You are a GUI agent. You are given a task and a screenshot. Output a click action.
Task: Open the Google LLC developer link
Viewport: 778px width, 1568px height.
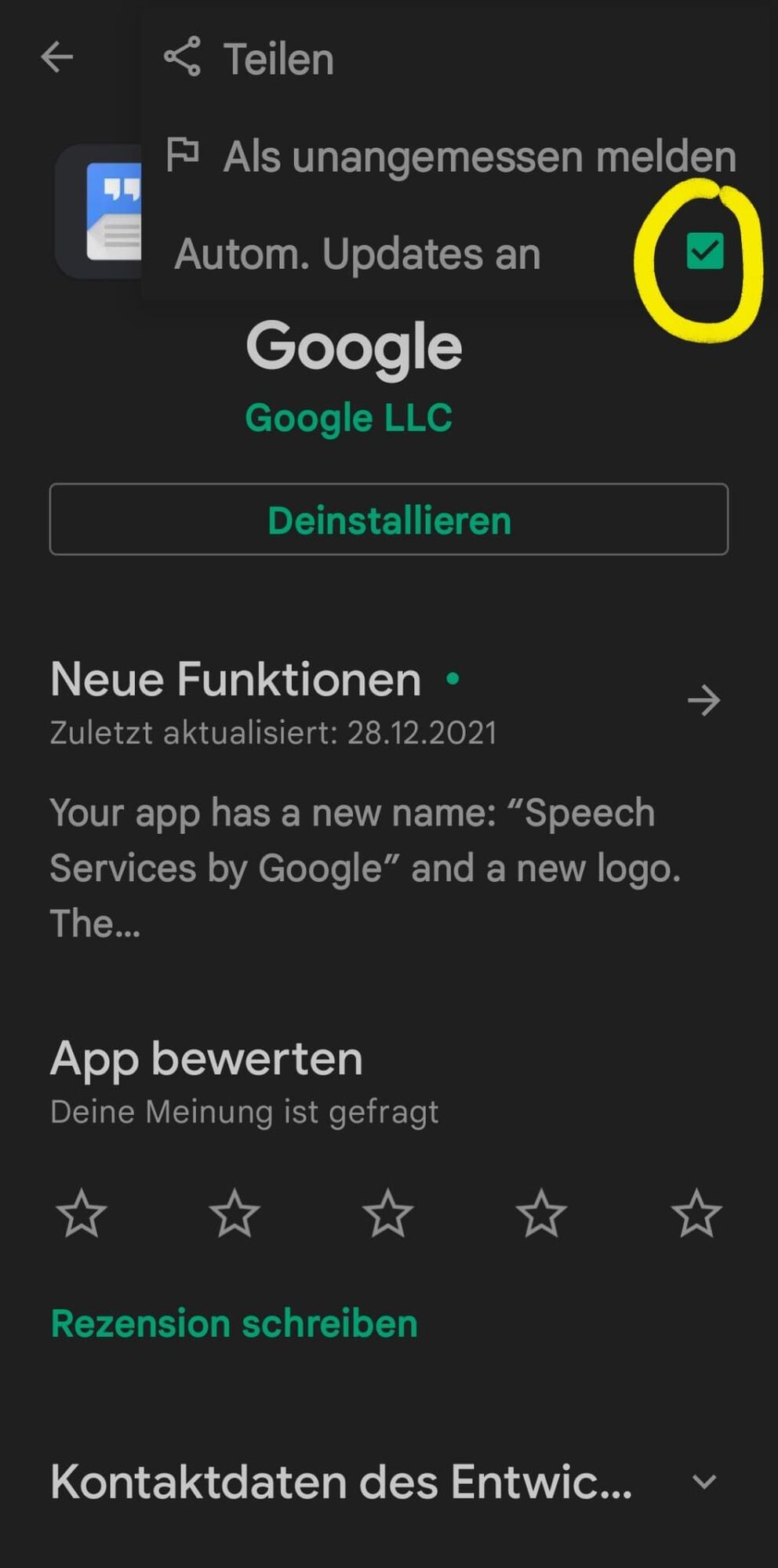click(x=348, y=418)
